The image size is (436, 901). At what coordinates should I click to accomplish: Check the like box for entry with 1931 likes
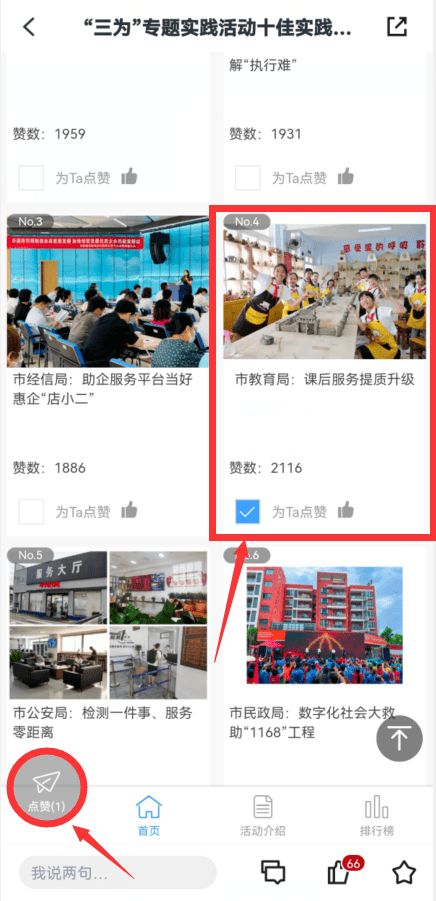coord(248,178)
